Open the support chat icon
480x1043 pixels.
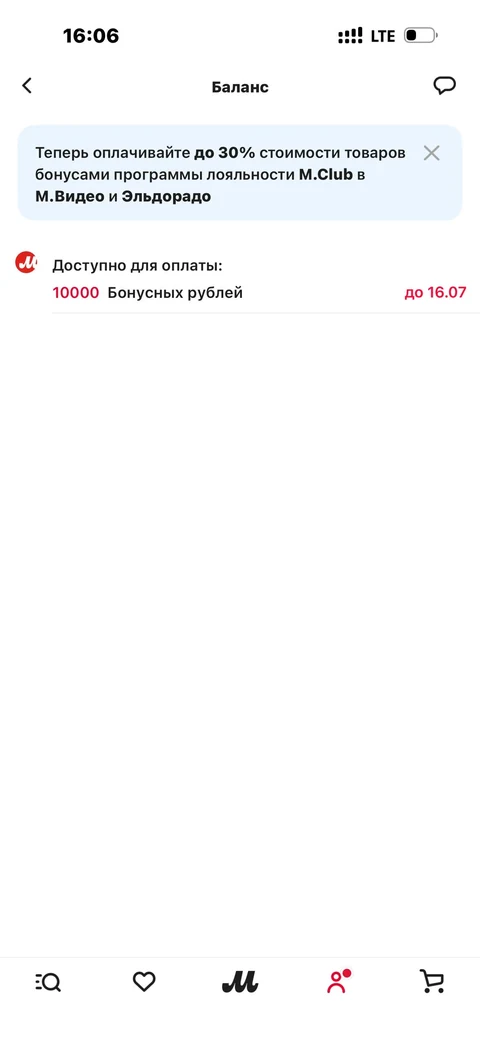click(x=444, y=86)
